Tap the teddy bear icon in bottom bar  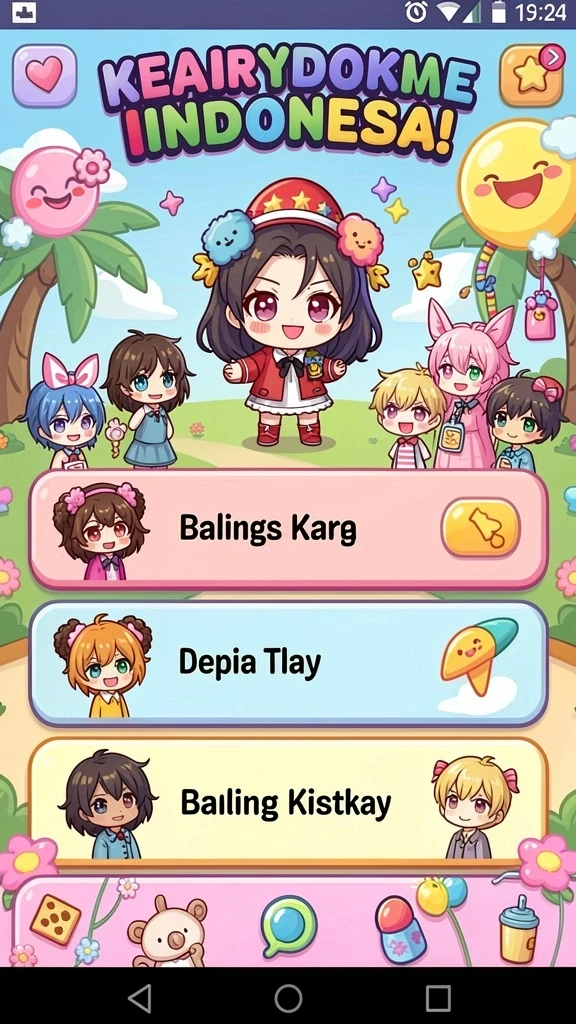166,931
